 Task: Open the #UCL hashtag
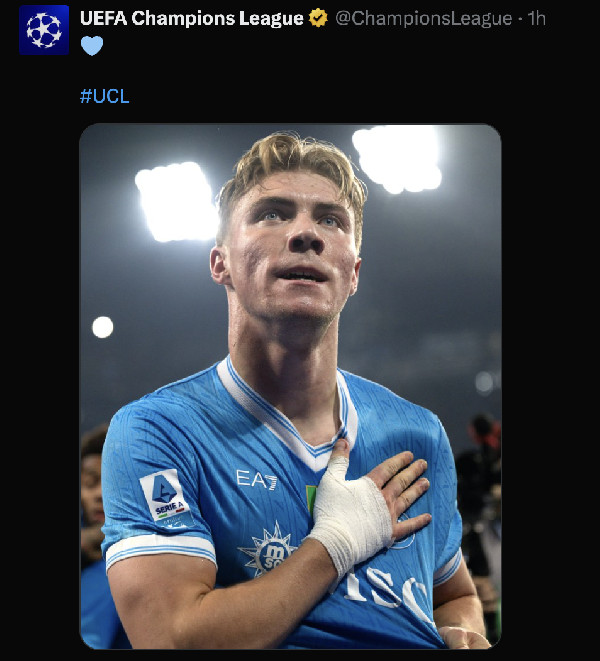point(104,97)
